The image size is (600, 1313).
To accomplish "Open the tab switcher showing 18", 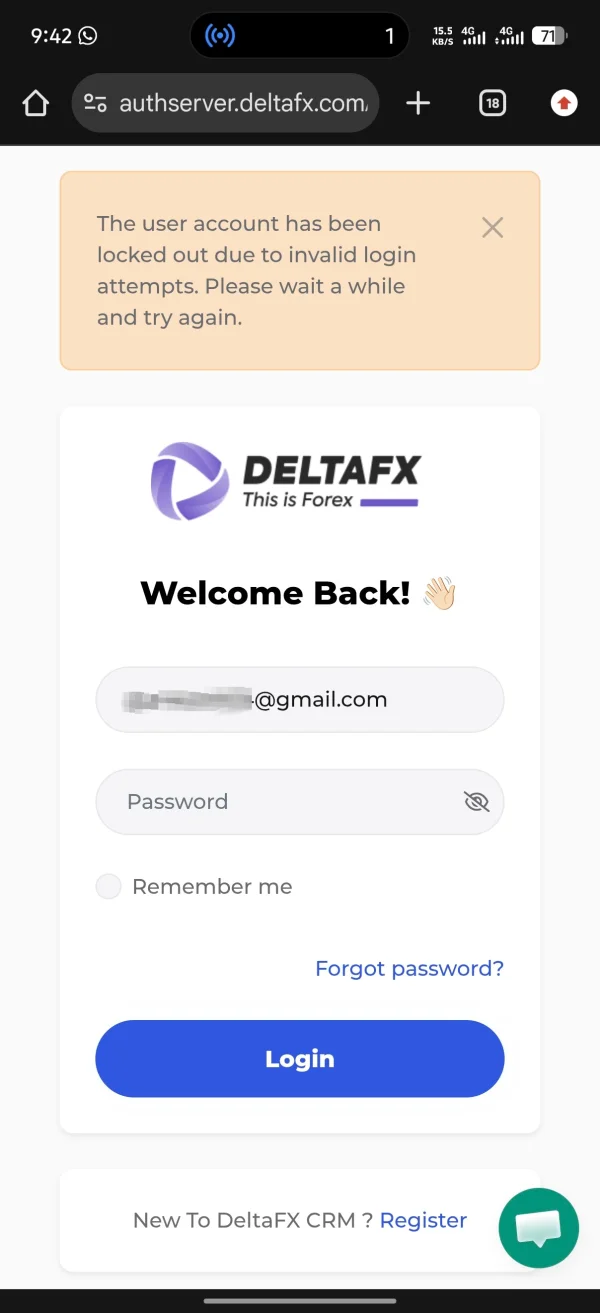I will click(x=492, y=102).
